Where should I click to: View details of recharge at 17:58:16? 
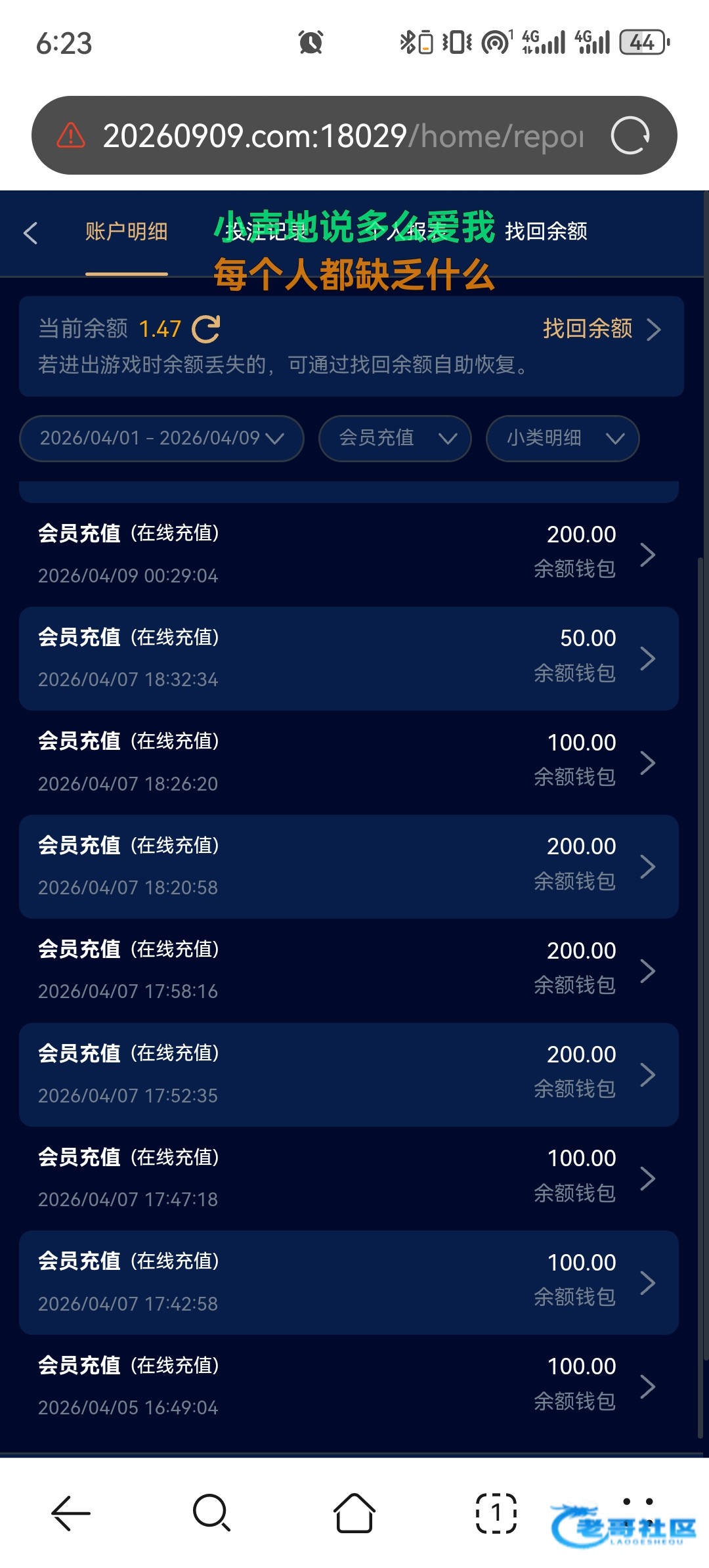click(348, 970)
